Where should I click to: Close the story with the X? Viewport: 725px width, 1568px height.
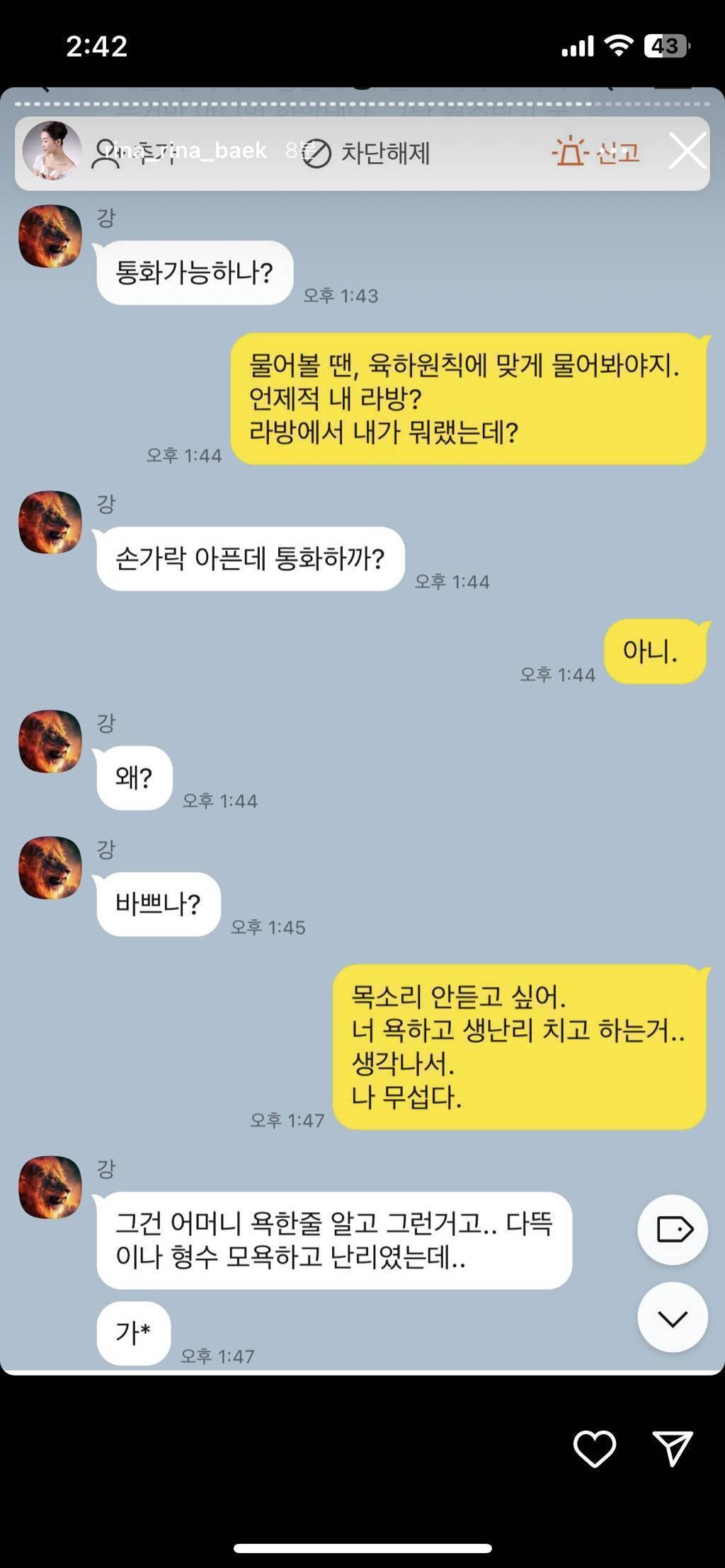tap(687, 151)
